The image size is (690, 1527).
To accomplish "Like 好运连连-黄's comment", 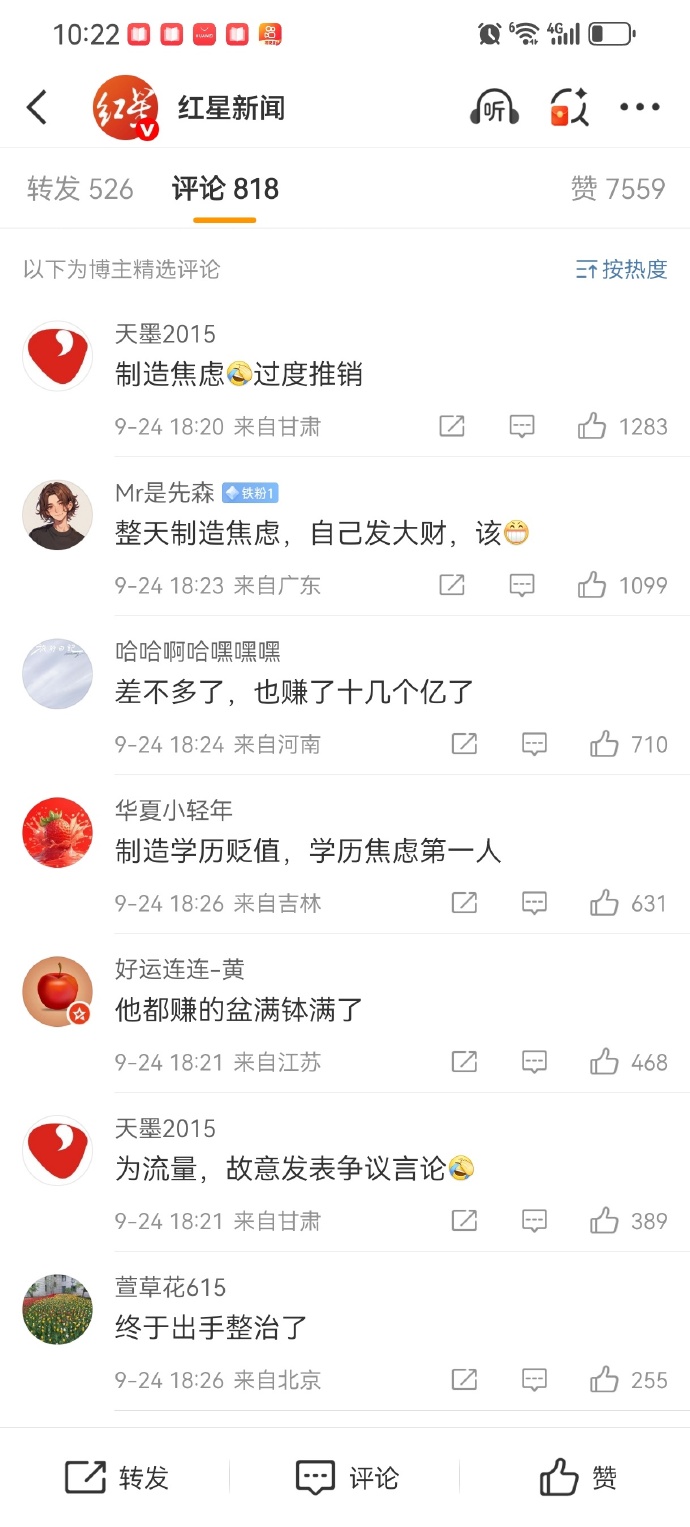I will [604, 1062].
